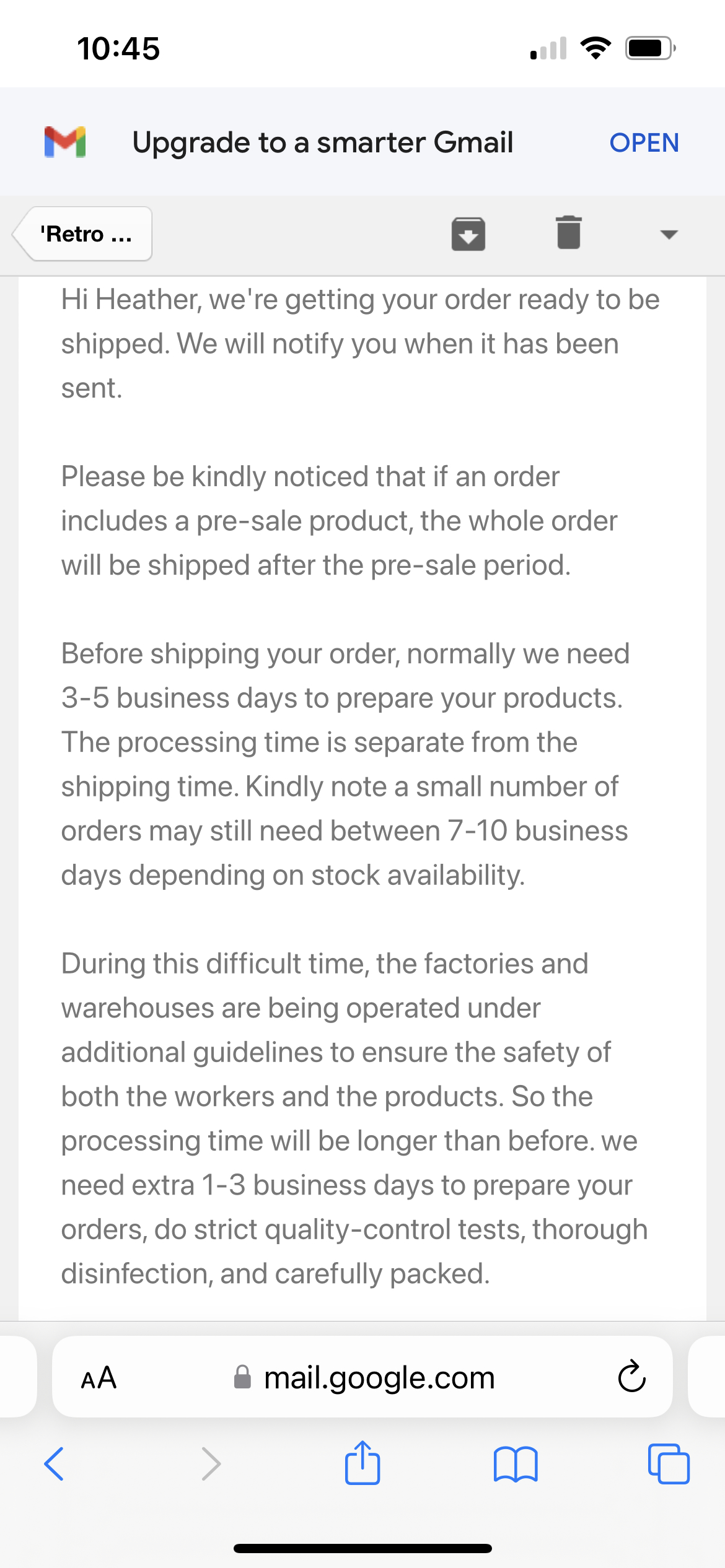This screenshot has height=1568, width=725.
Task: Open the AA reader and text size menu
Action: coord(99,1378)
